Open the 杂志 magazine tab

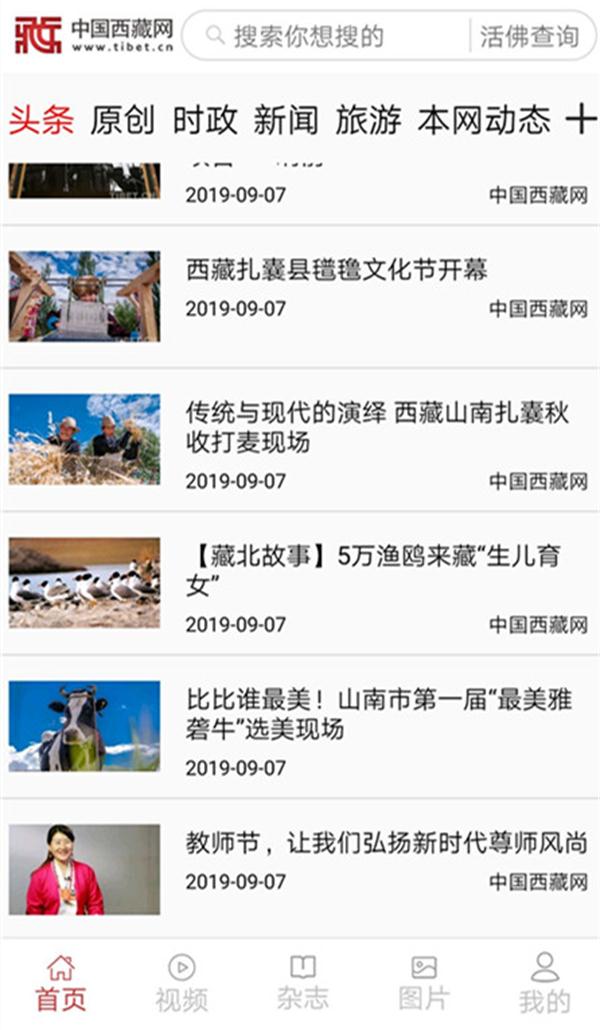[302, 982]
